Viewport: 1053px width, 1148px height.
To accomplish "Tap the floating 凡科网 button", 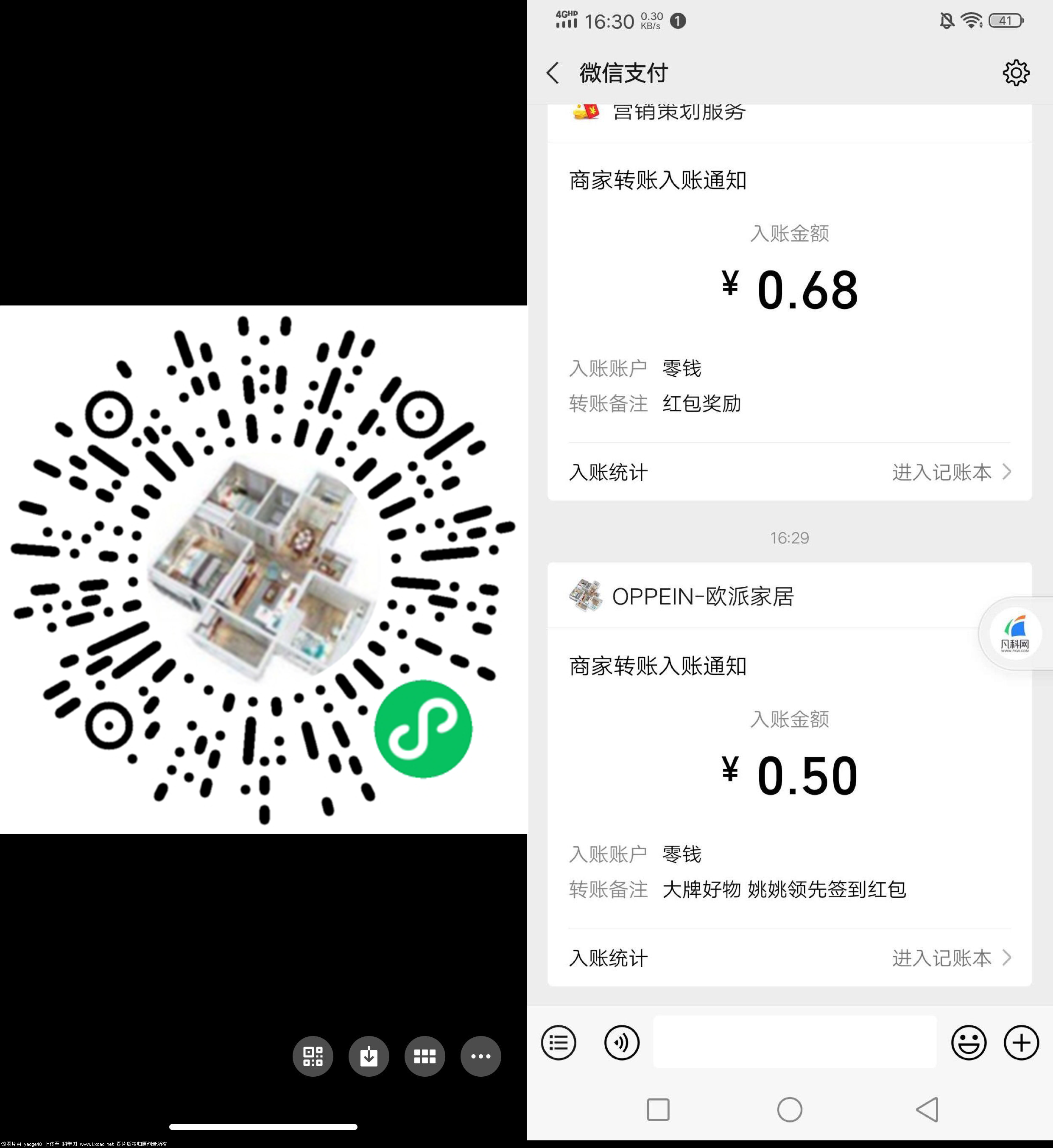I will point(1015,633).
